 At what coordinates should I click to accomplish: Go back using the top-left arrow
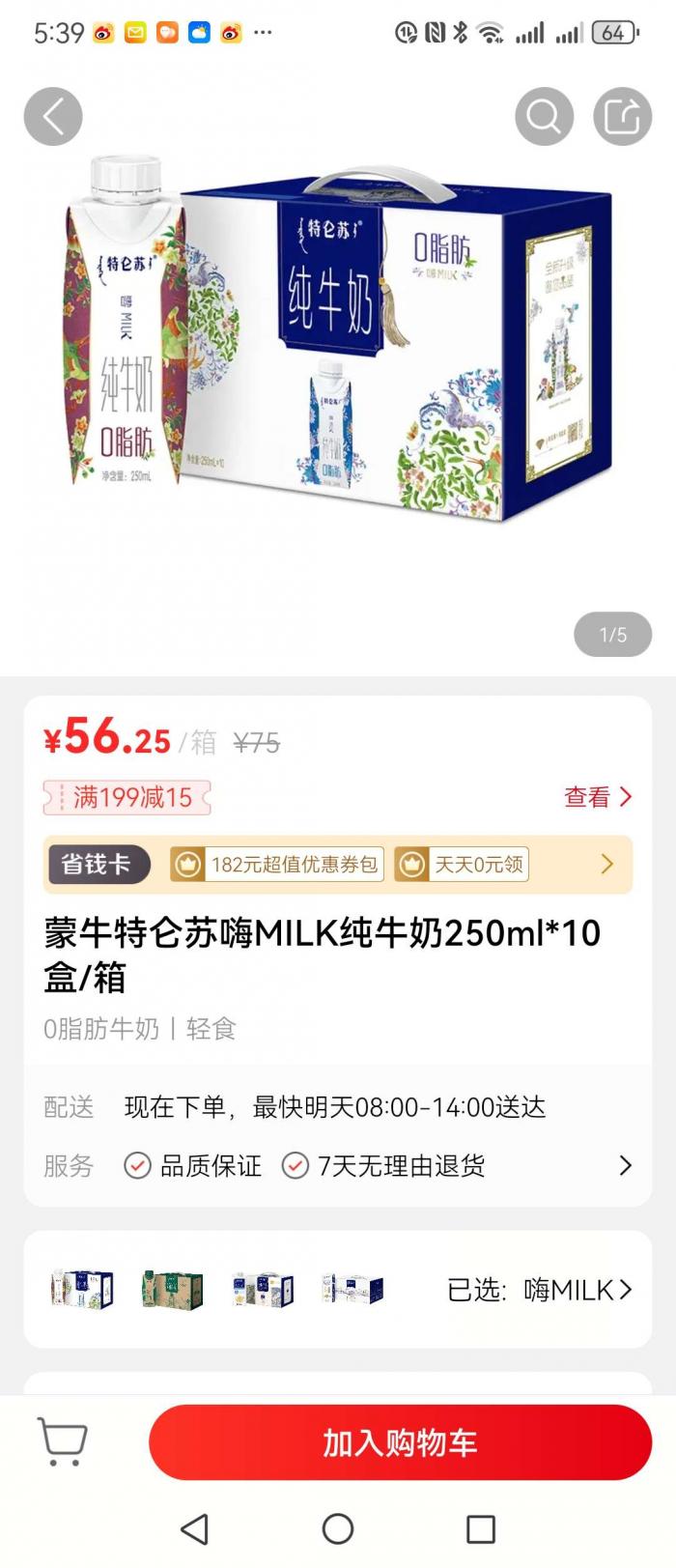pyautogui.click(x=53, y=117)
